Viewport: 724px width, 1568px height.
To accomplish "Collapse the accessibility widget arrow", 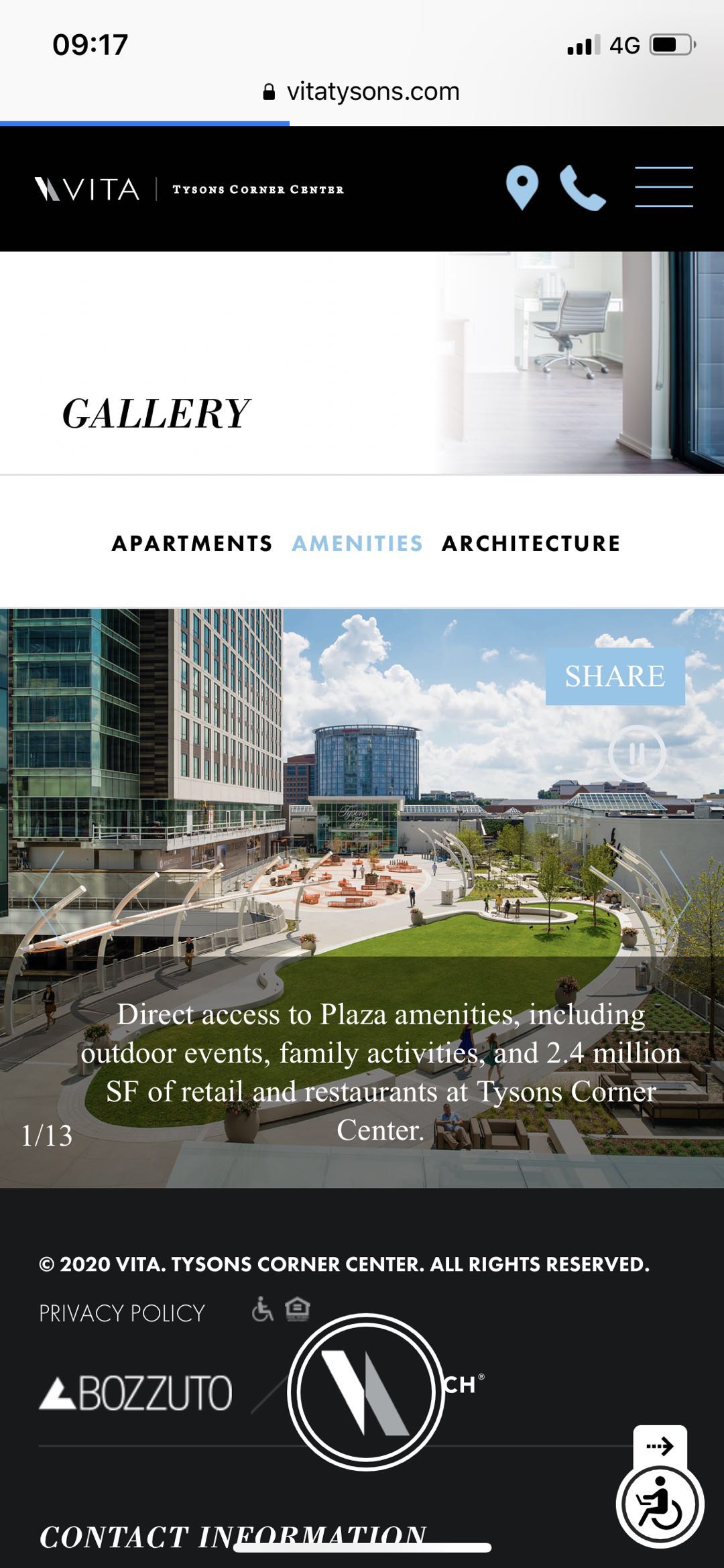I will coord(660,1445).
